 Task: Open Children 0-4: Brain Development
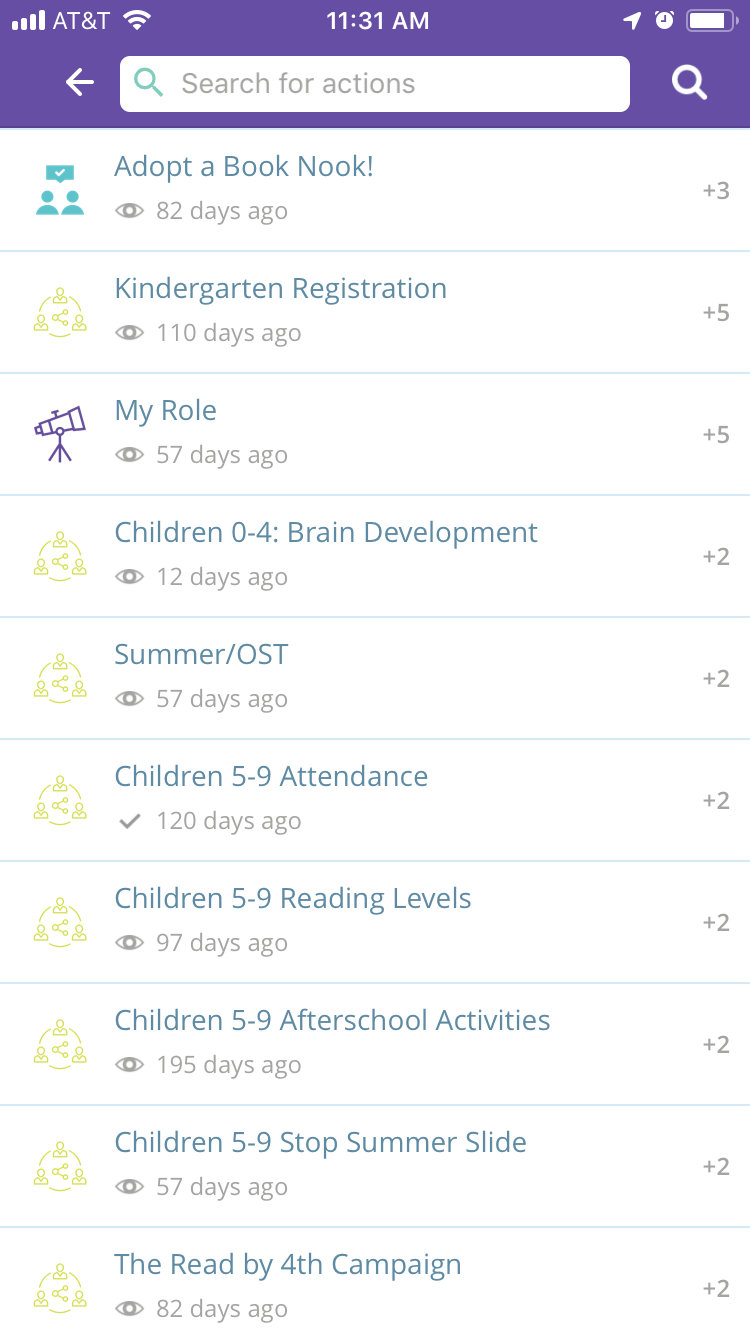(375, 556)
